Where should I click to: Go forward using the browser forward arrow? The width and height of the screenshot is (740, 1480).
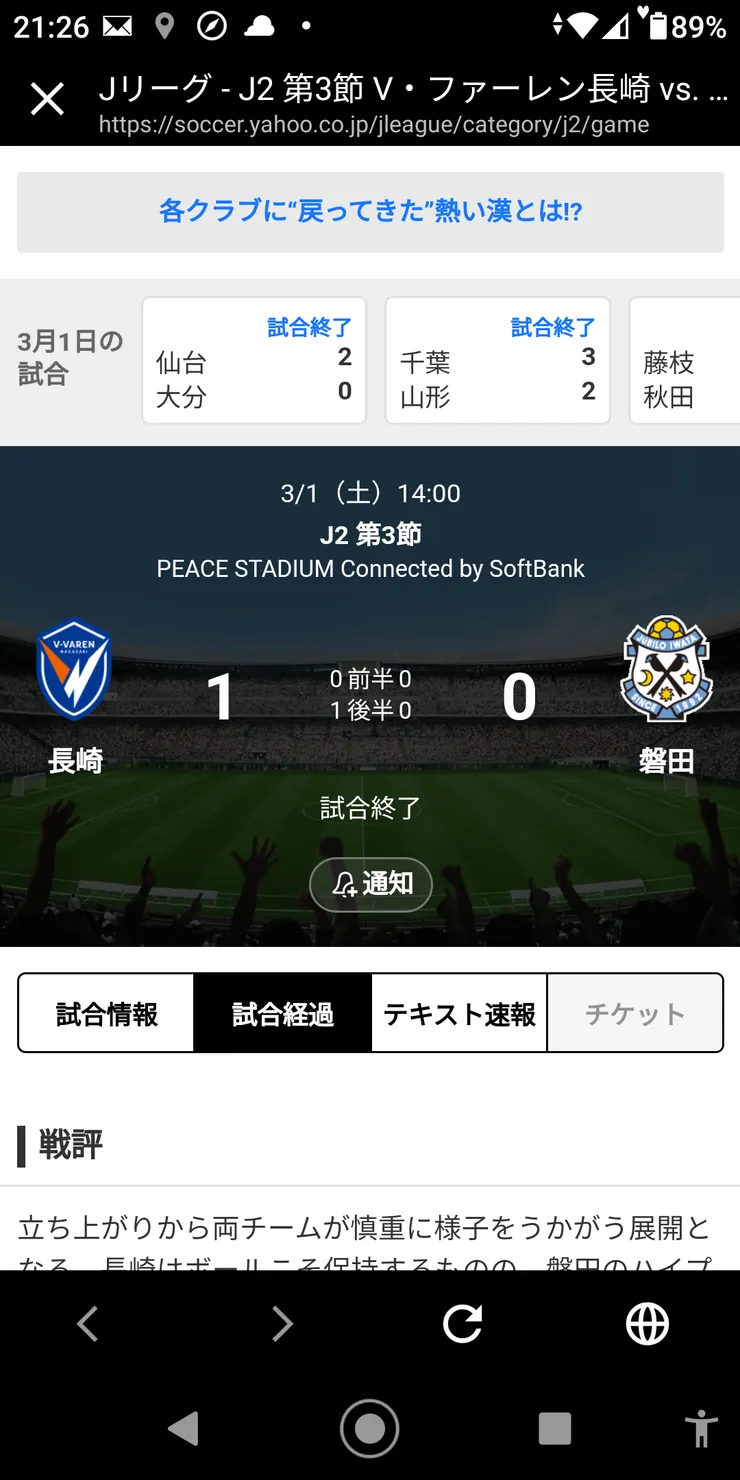(281, 1323)
